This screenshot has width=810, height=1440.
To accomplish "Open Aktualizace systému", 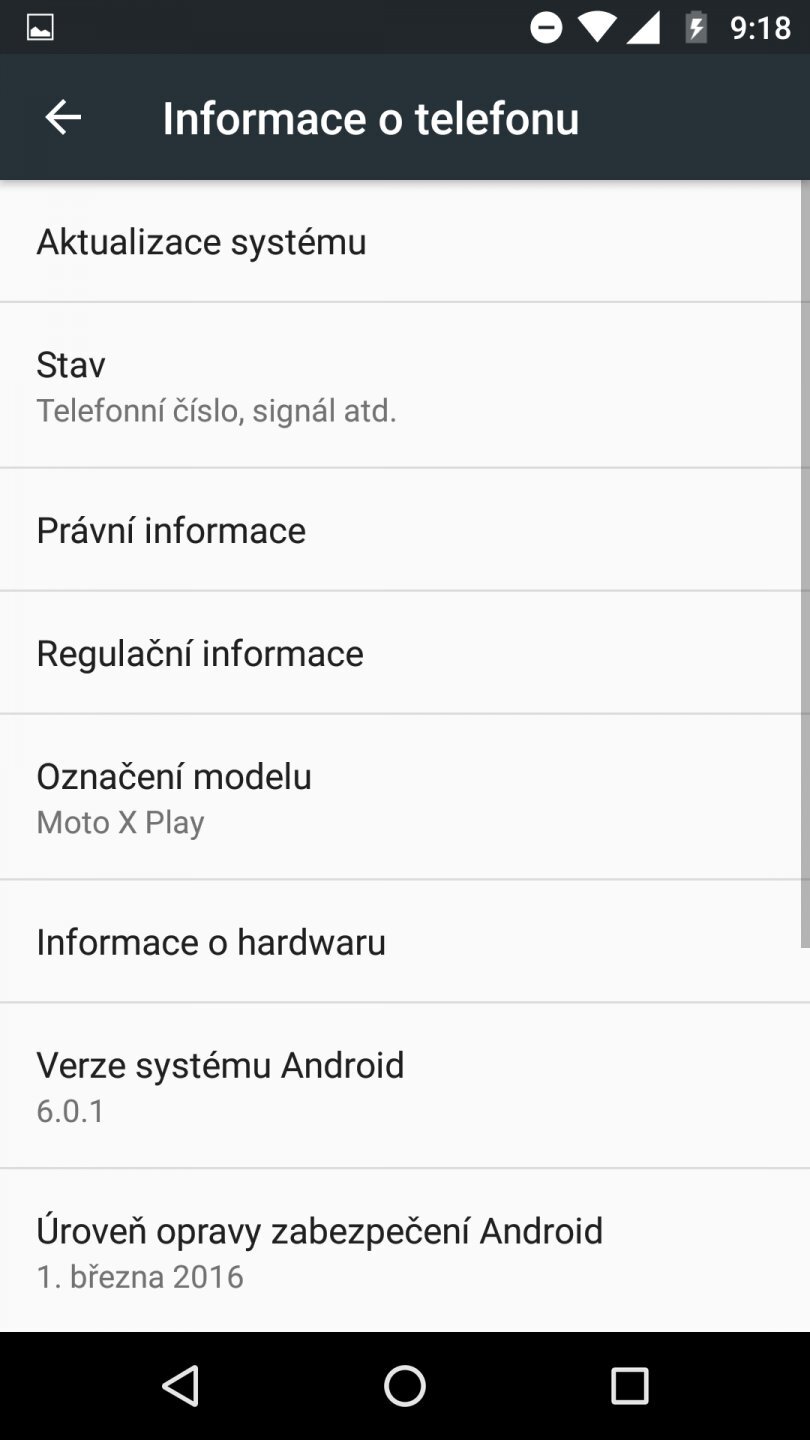I will [201, 241].
